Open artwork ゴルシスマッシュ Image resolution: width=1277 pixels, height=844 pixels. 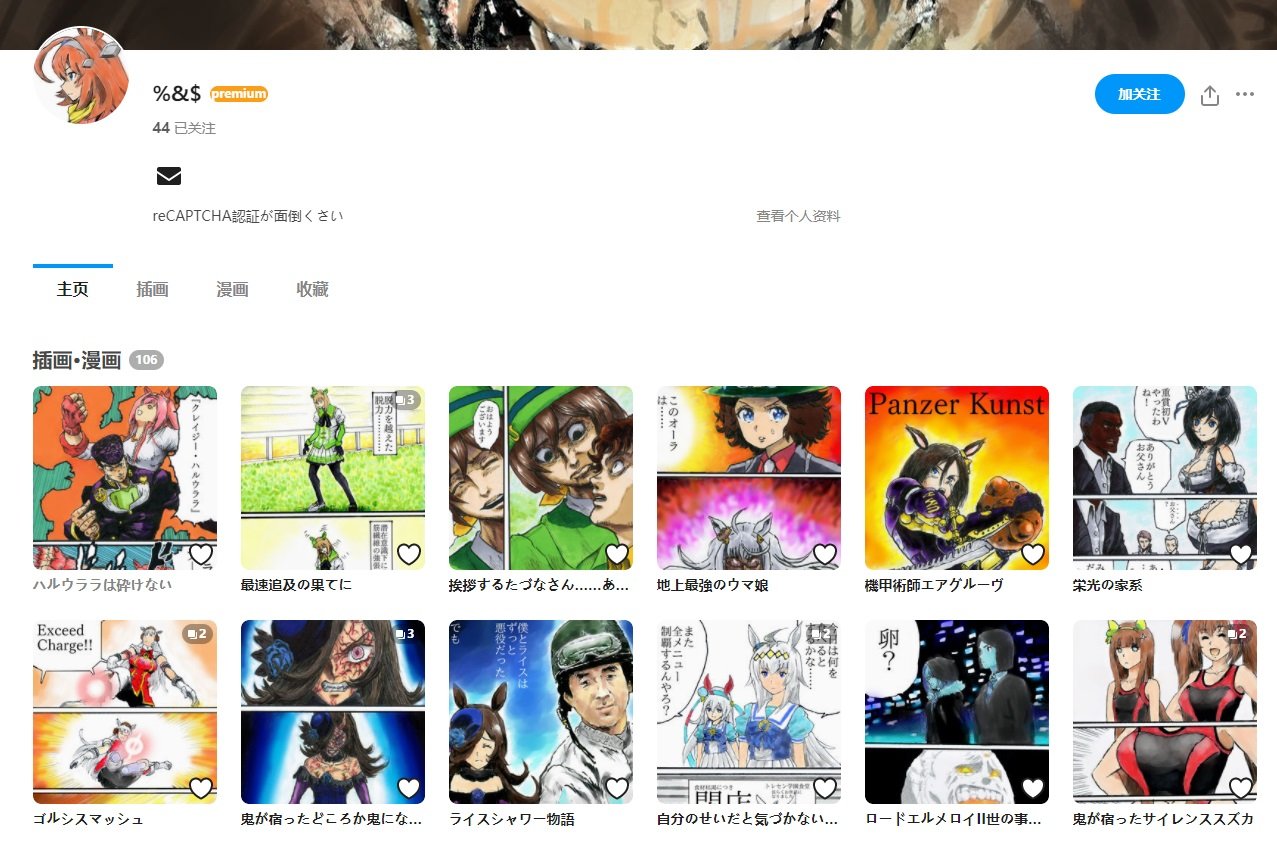click(x=124, y=711)
